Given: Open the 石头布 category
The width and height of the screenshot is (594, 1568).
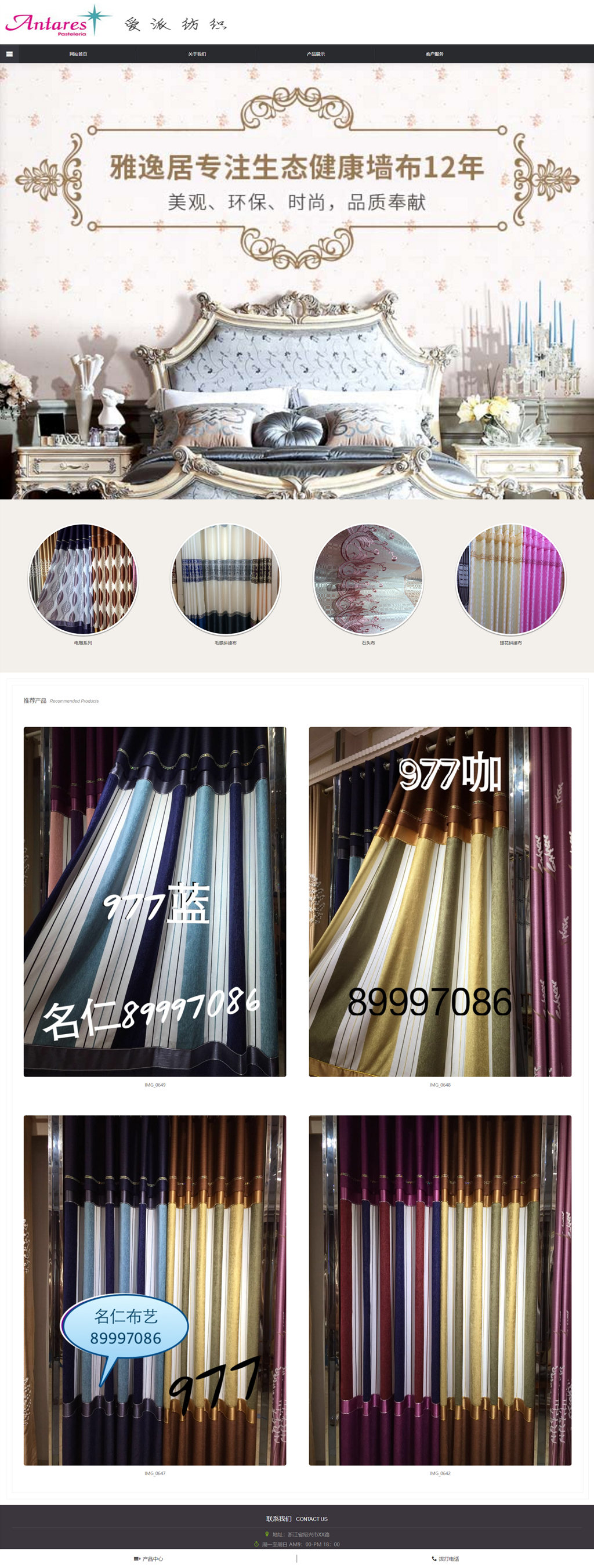Looking at the screenshot, I should pos(368,579).
